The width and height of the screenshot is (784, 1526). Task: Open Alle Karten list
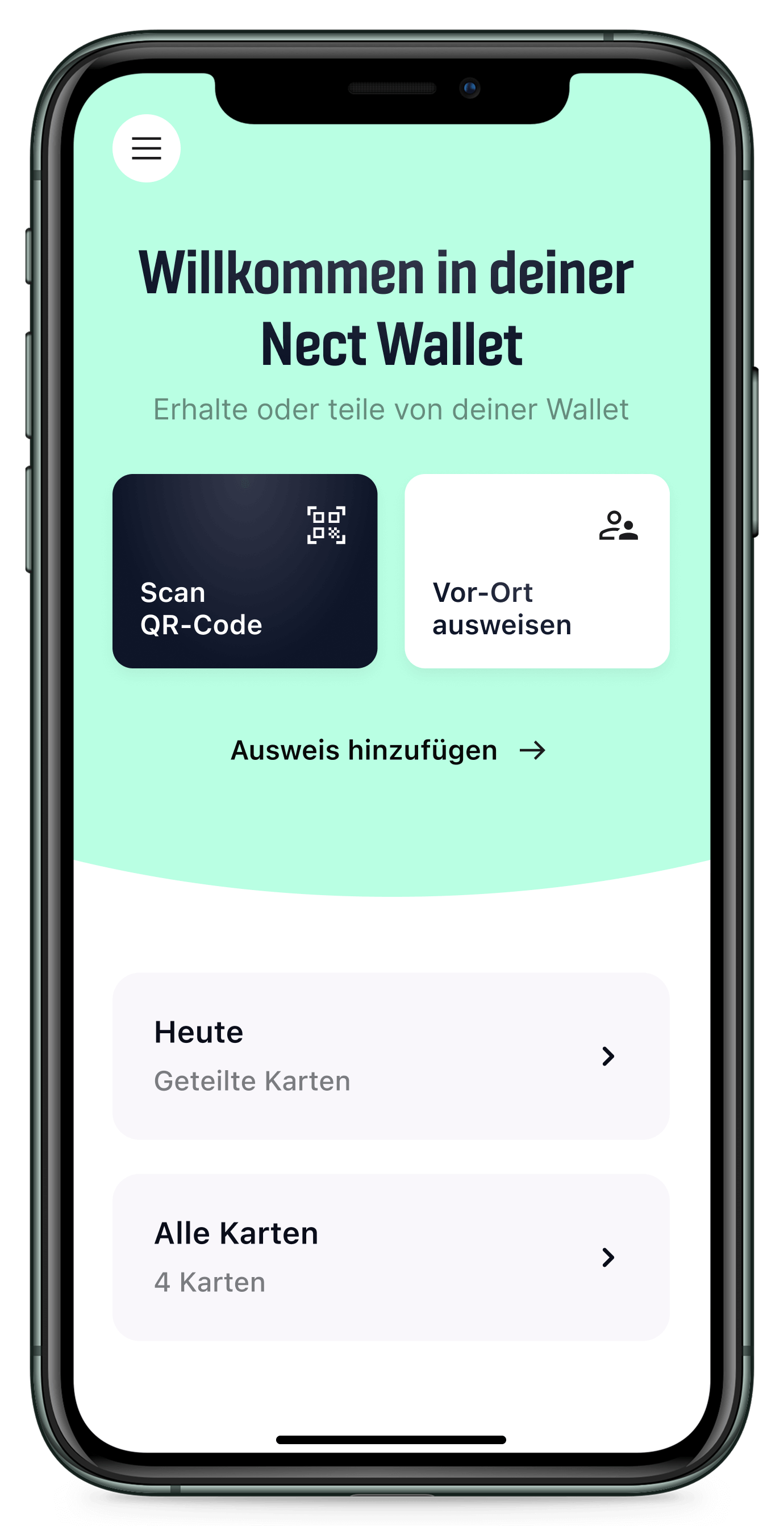click(x=391, y=1257)
